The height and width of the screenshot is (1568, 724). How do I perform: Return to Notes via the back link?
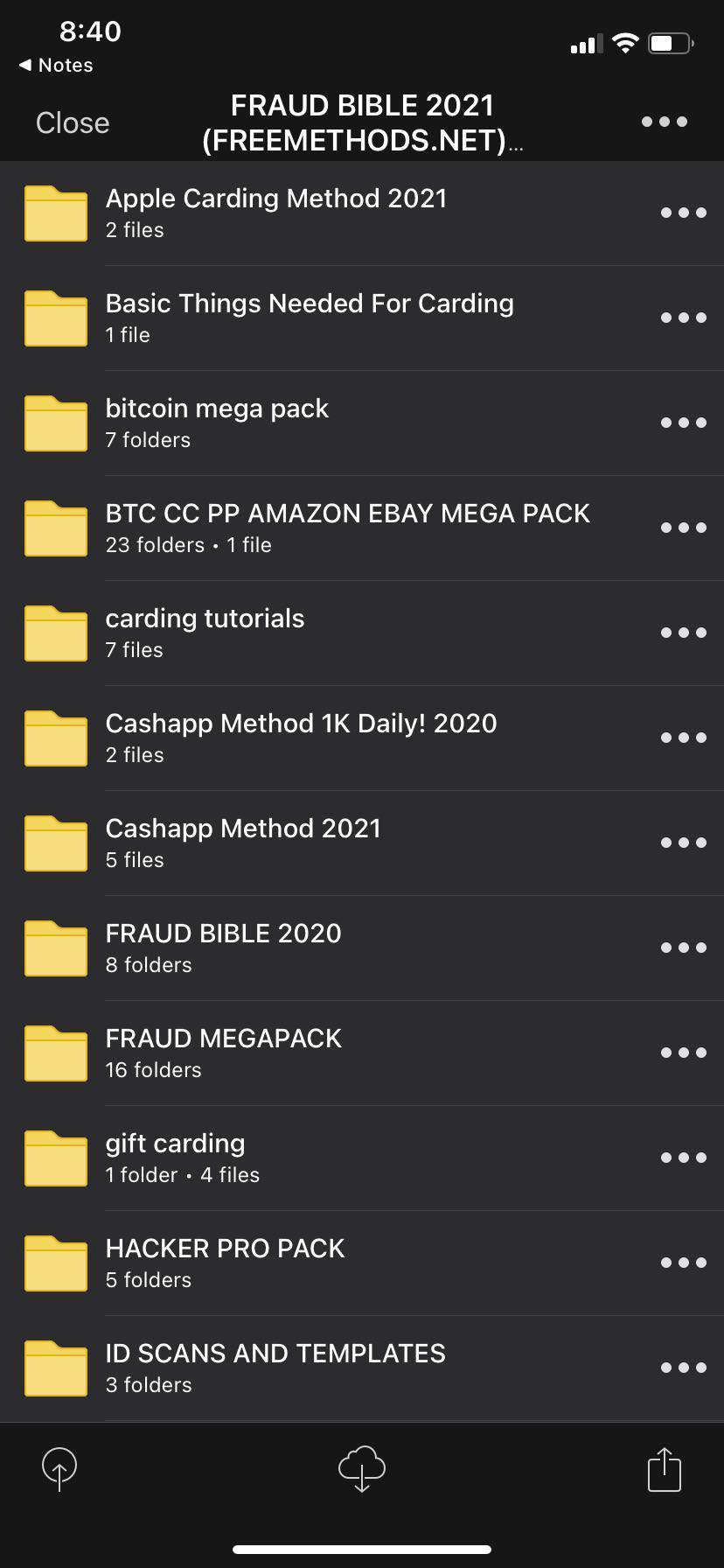tap(54, 65)
